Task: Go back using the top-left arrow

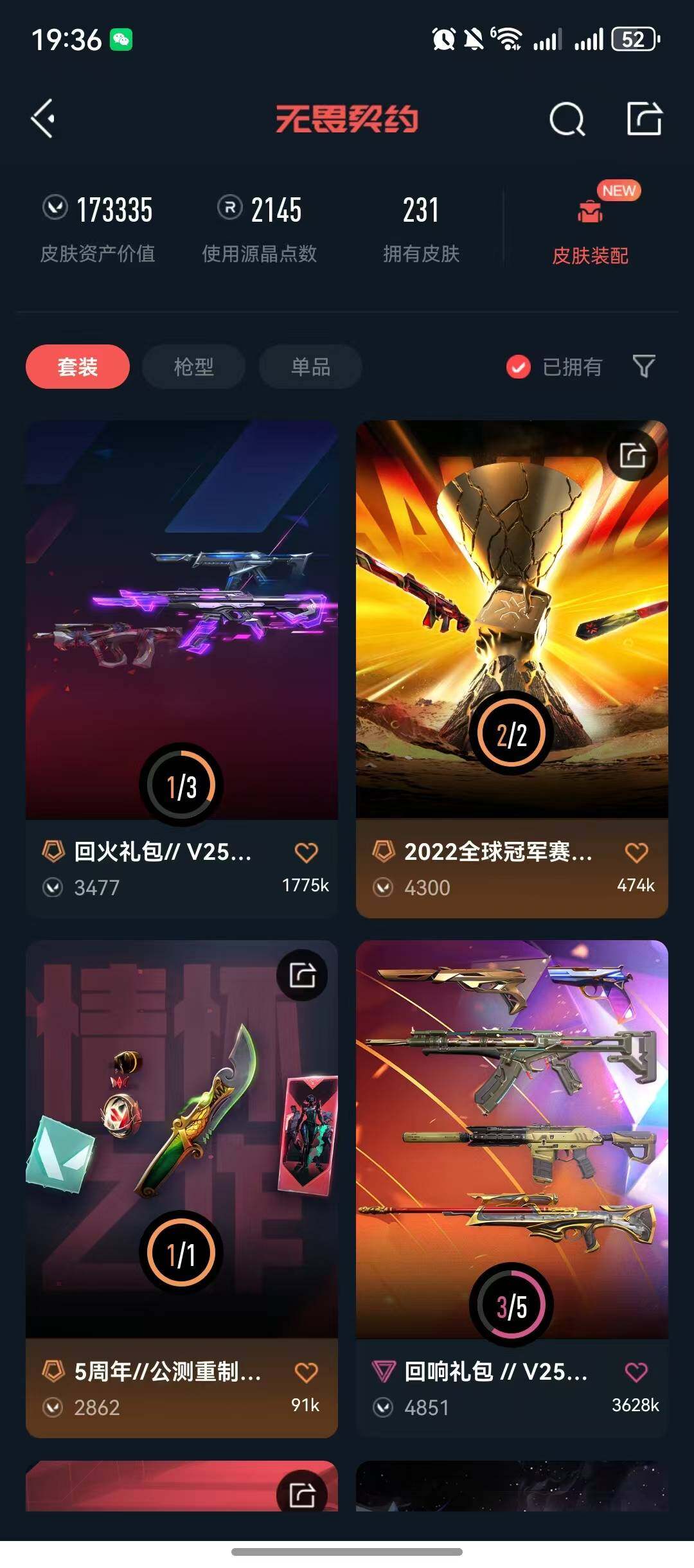Action: [44, 119]
